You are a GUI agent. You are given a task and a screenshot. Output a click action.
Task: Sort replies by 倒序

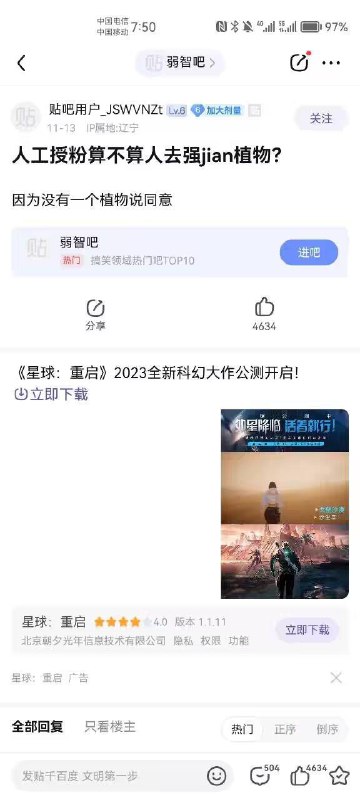(327, 729)
